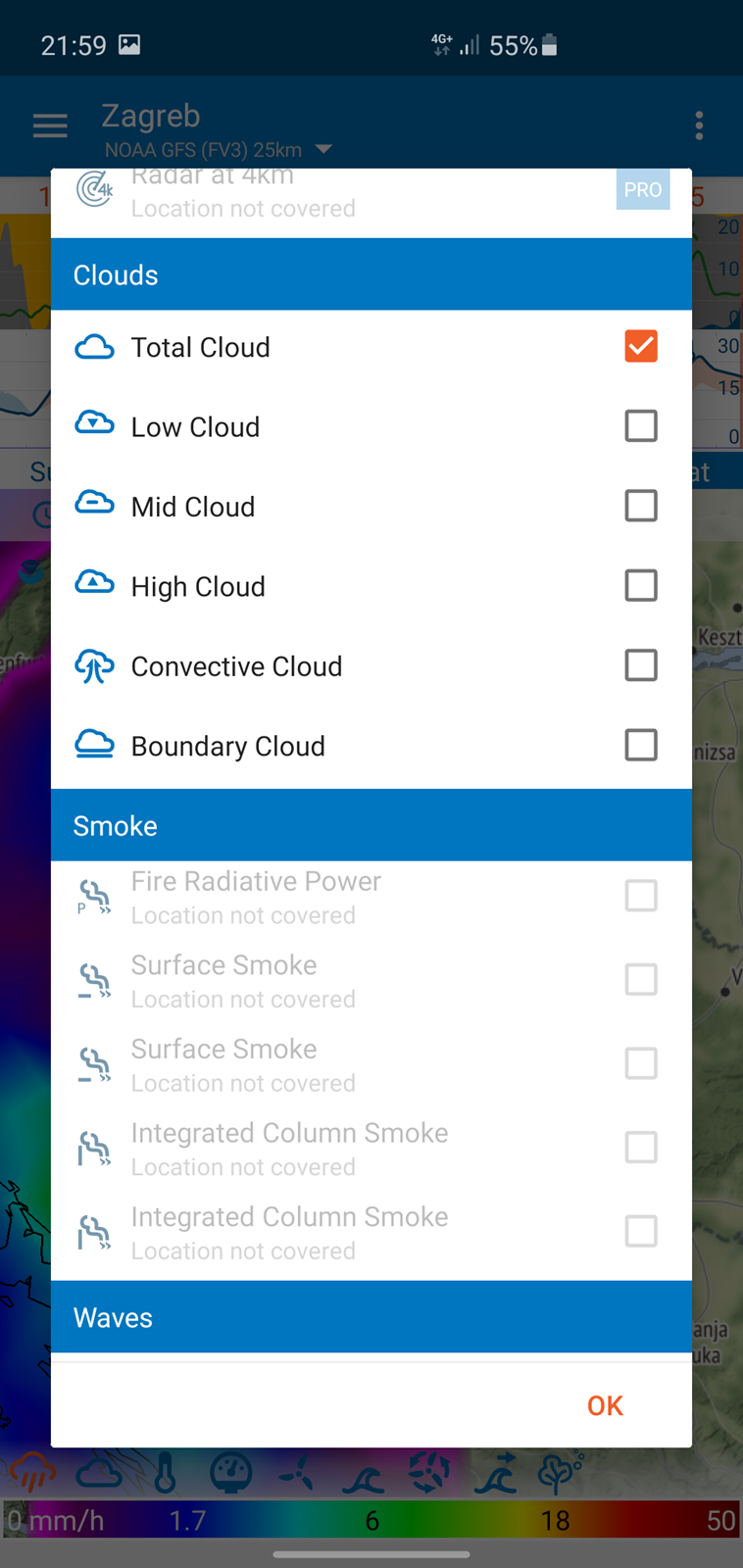The image size is (743, 1568).
Task: Enable the Low Cloud layer
Action: pyautogui.click(x=641, y=426)
